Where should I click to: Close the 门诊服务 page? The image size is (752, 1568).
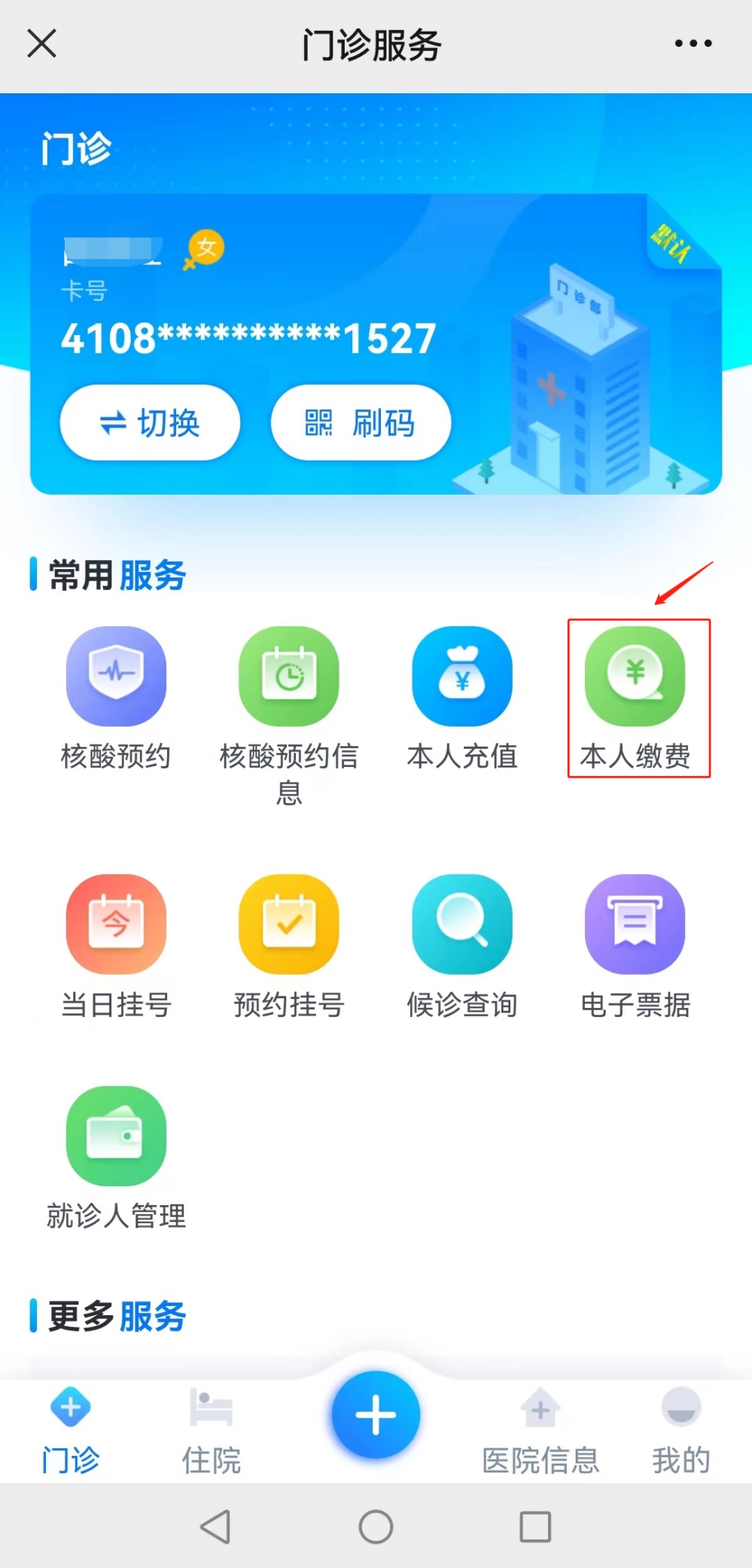[41, 44]
